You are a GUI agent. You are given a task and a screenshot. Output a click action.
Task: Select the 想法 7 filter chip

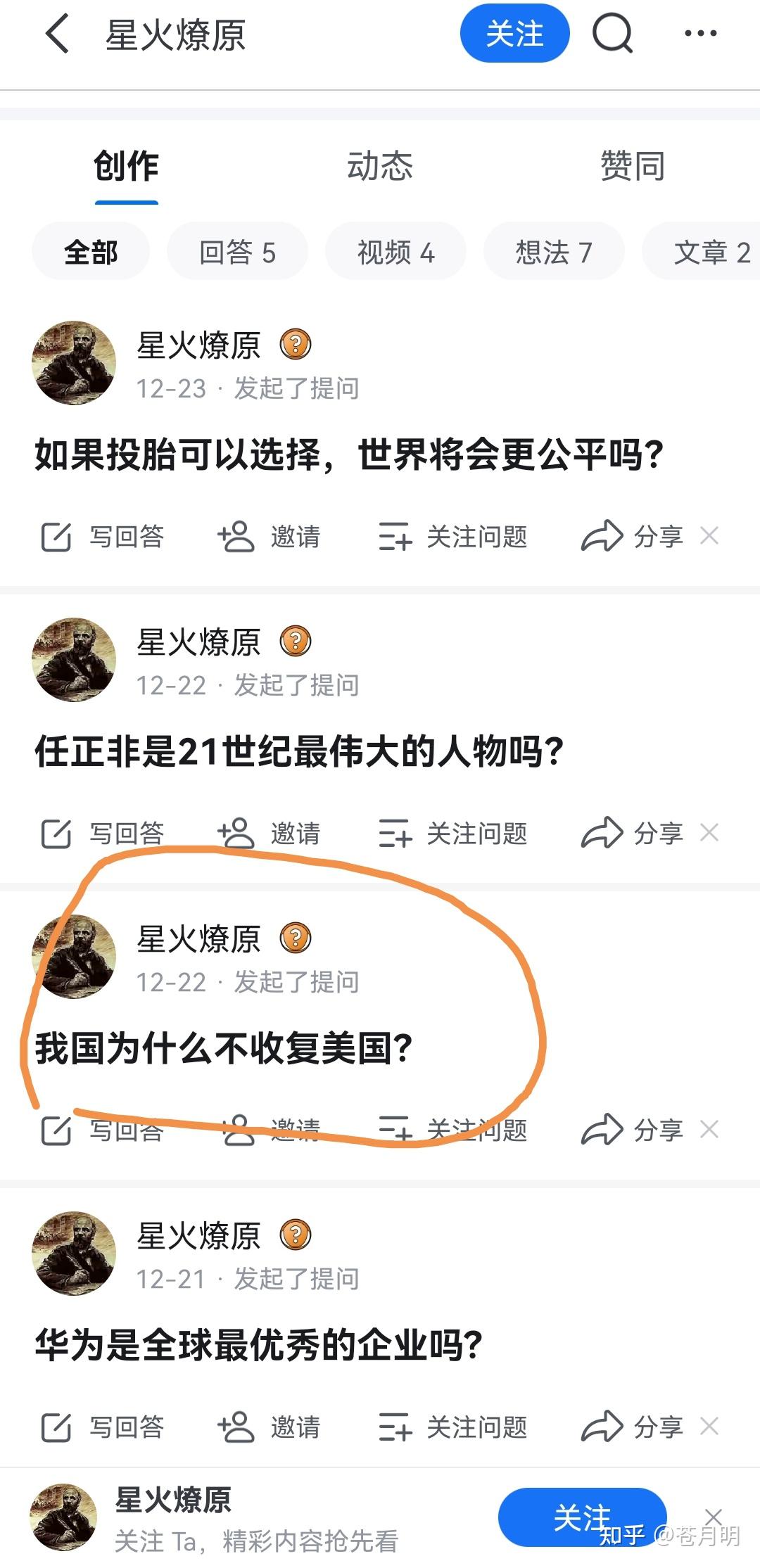pyautogui.click(x=554, y=252)
